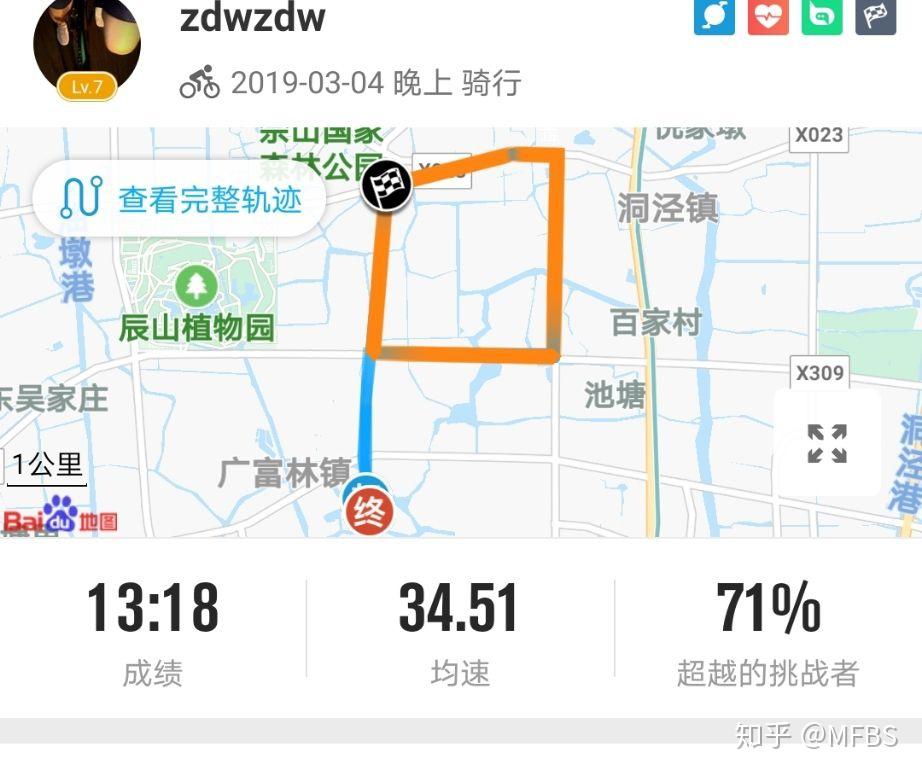Expand the map to fullscreen

(x=827, y=443)
